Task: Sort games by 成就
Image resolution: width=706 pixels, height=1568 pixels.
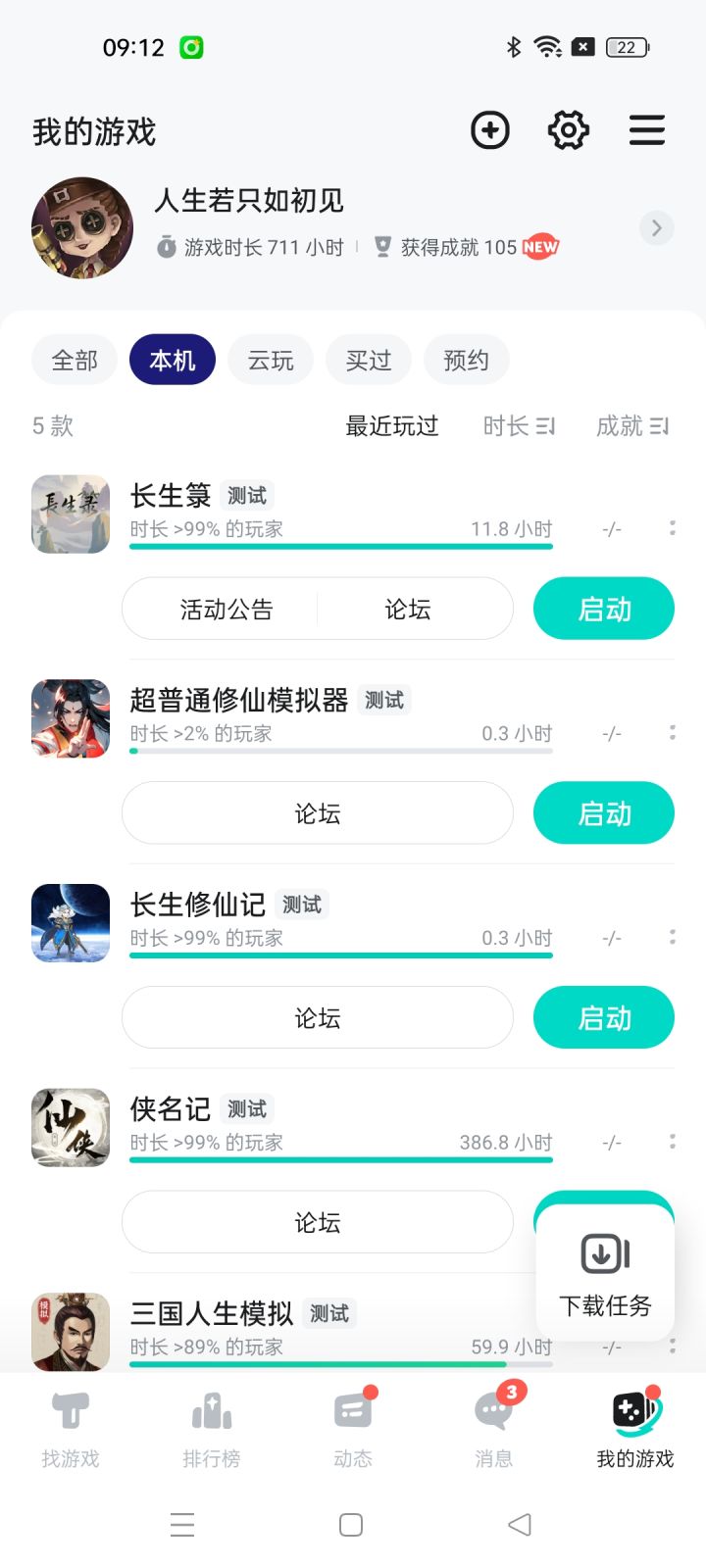Action: [x=632, y=426]
